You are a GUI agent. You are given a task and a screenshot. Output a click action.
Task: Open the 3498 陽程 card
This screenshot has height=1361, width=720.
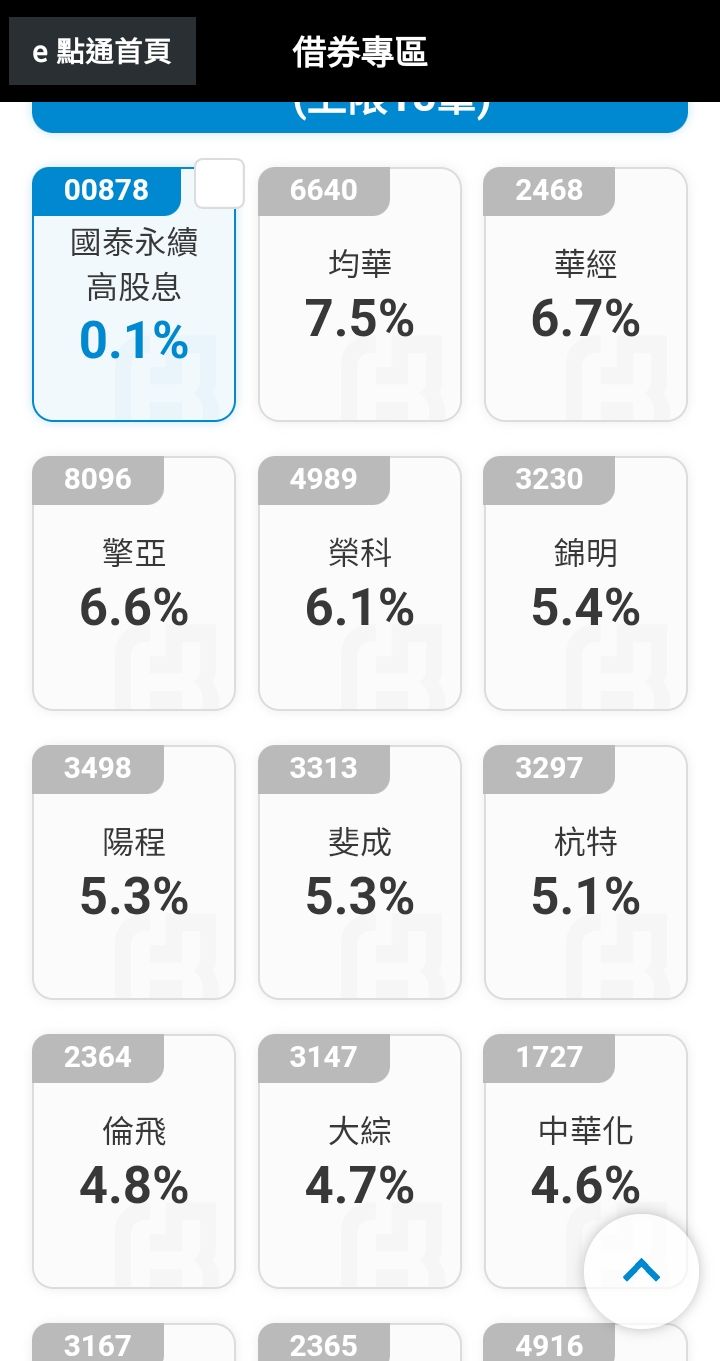(x=134, y=873)
